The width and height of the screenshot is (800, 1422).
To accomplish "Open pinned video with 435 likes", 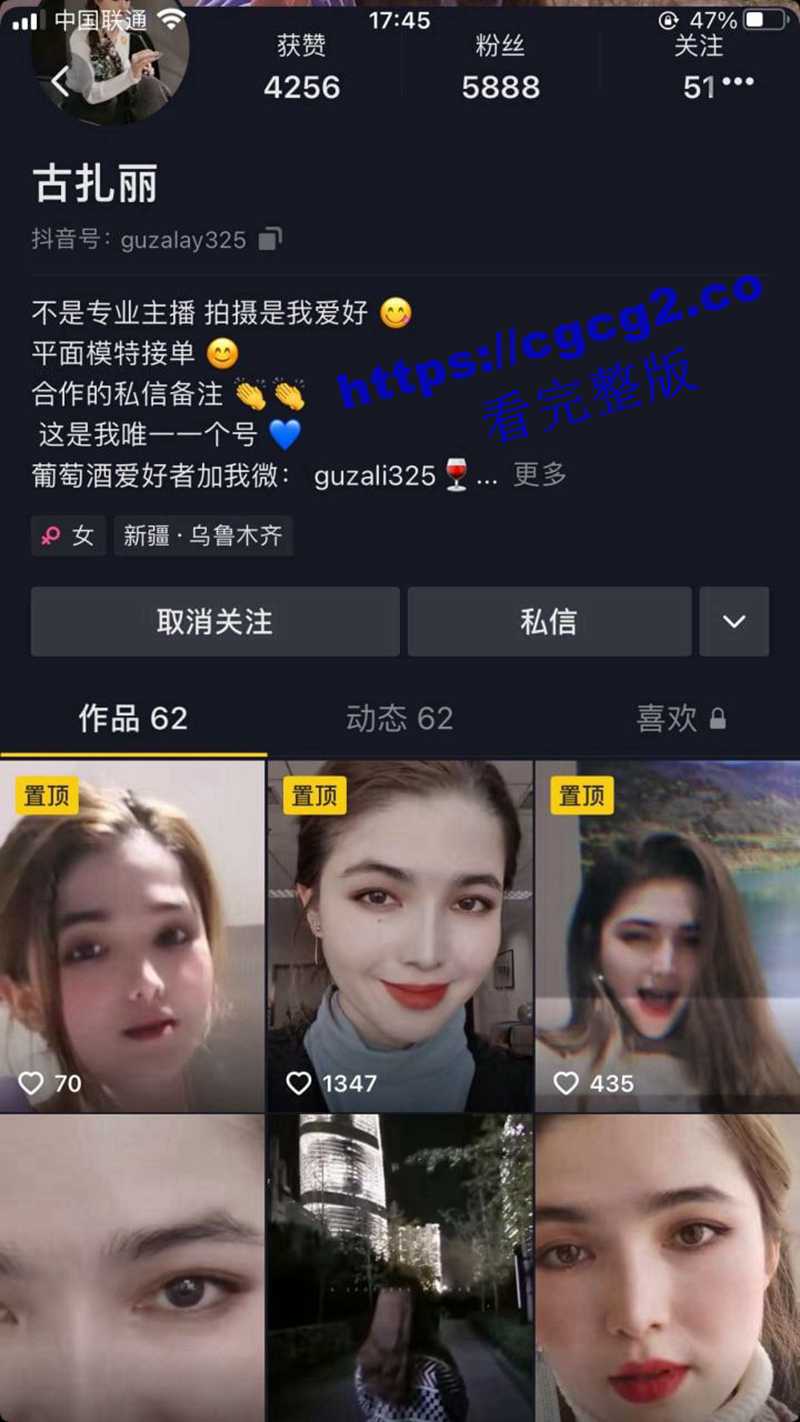I will [667, 935].
